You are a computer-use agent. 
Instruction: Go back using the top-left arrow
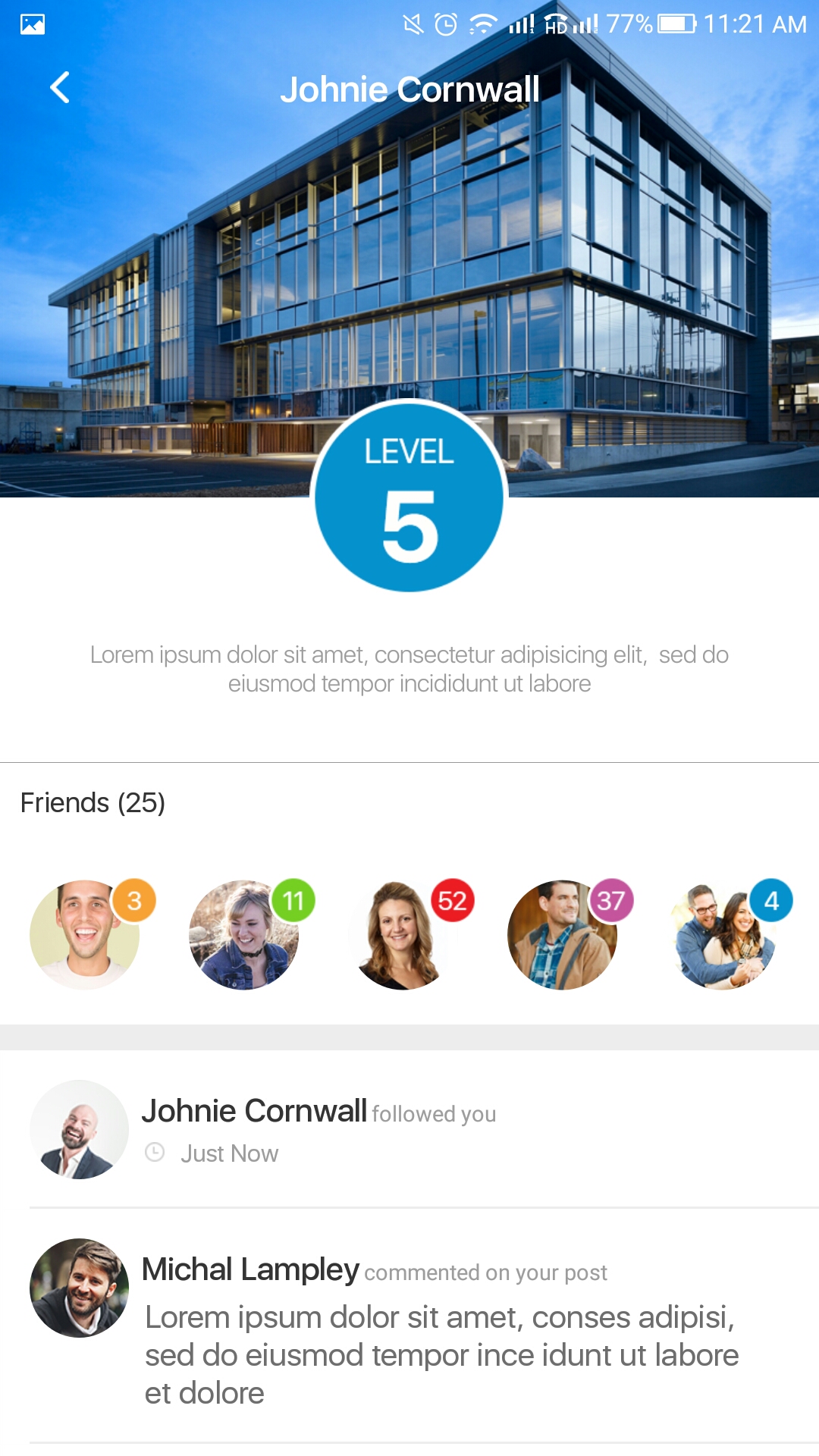[x=60, y=88]
